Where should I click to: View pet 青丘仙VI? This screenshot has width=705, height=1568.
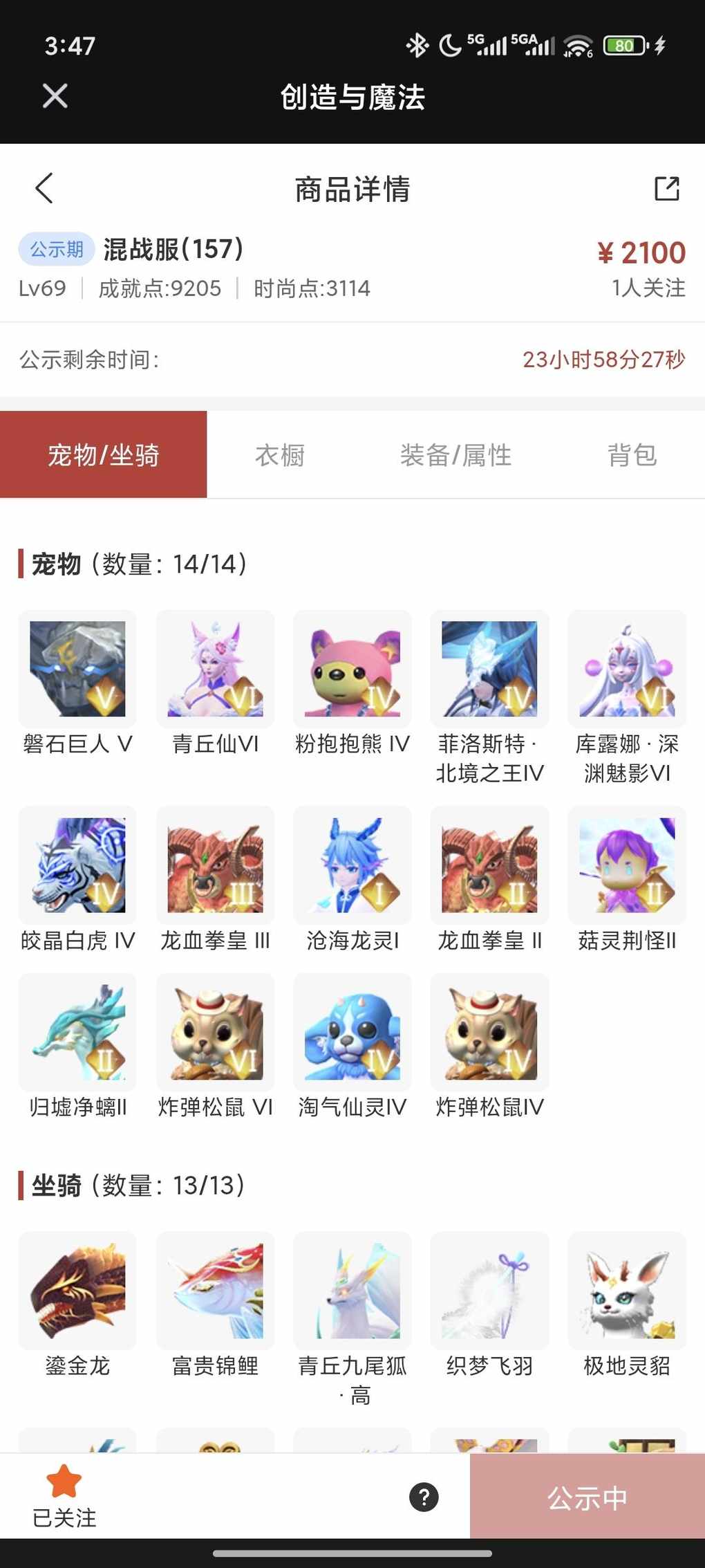point(215,669)
